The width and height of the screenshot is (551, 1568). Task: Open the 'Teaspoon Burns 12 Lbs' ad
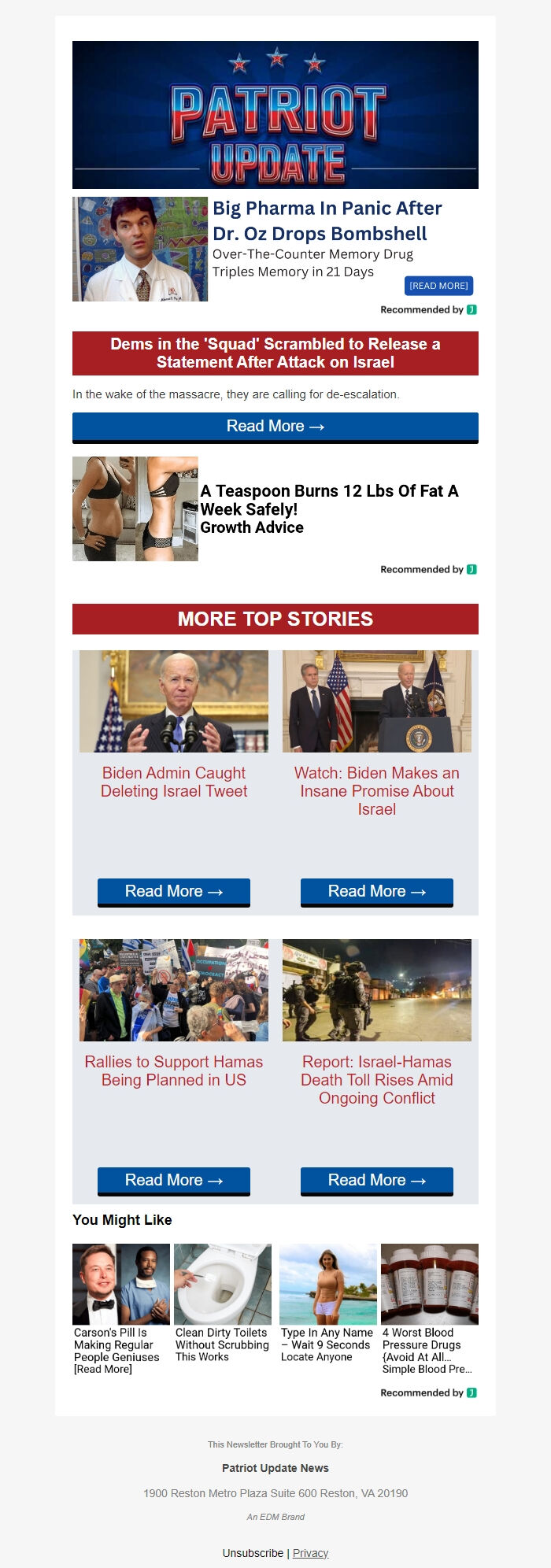pyautogui.click(x=329, y=508)
